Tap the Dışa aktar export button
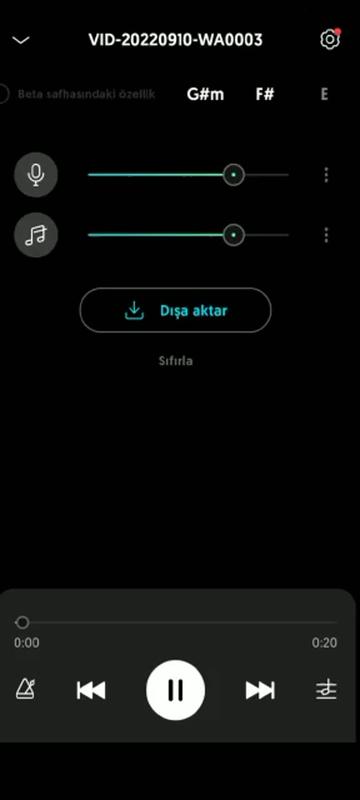The width and height of the screenshot is (360, 800). [x=175, y=310]
